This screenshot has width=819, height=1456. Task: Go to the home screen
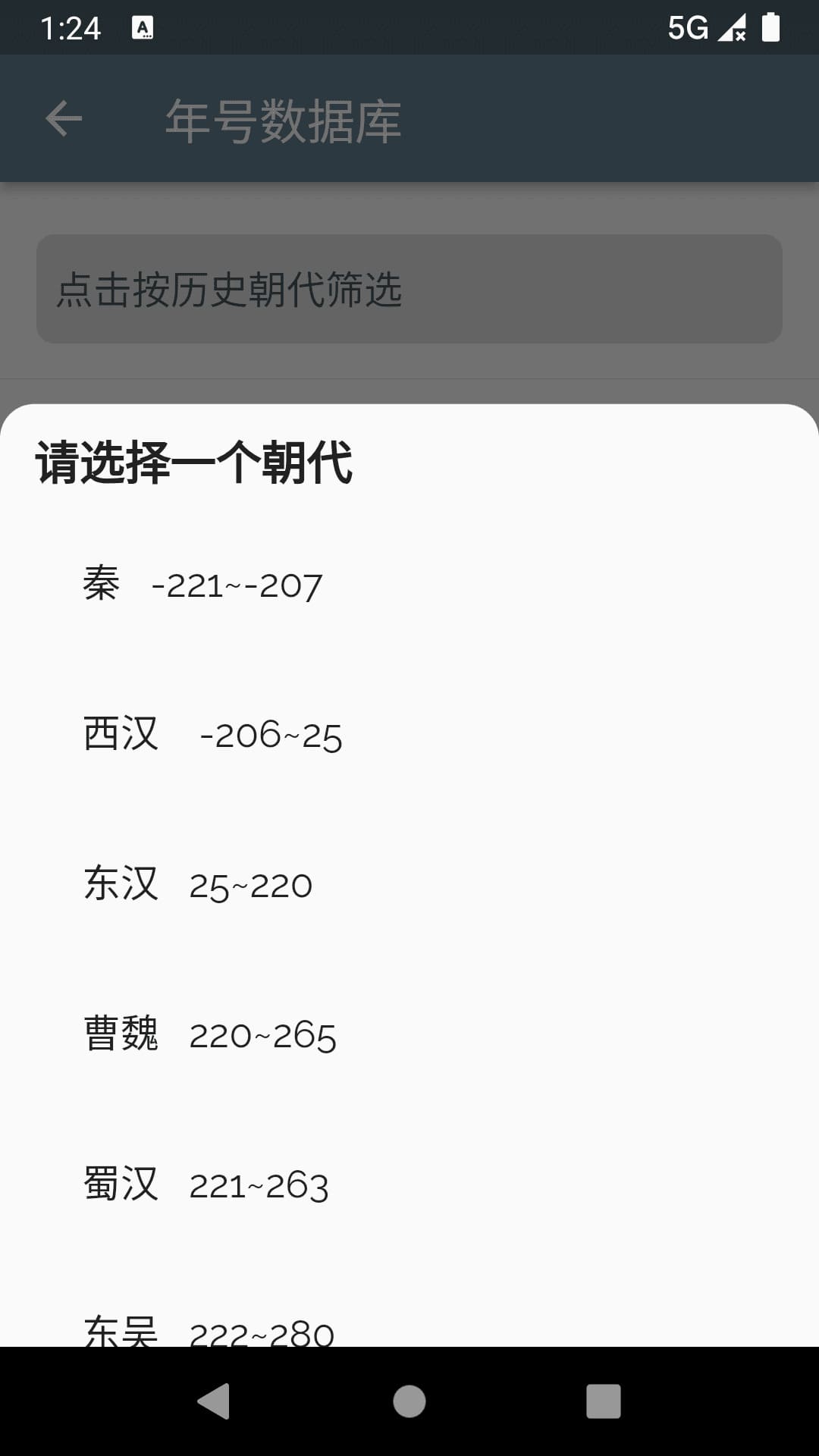tap(409, 1401)
